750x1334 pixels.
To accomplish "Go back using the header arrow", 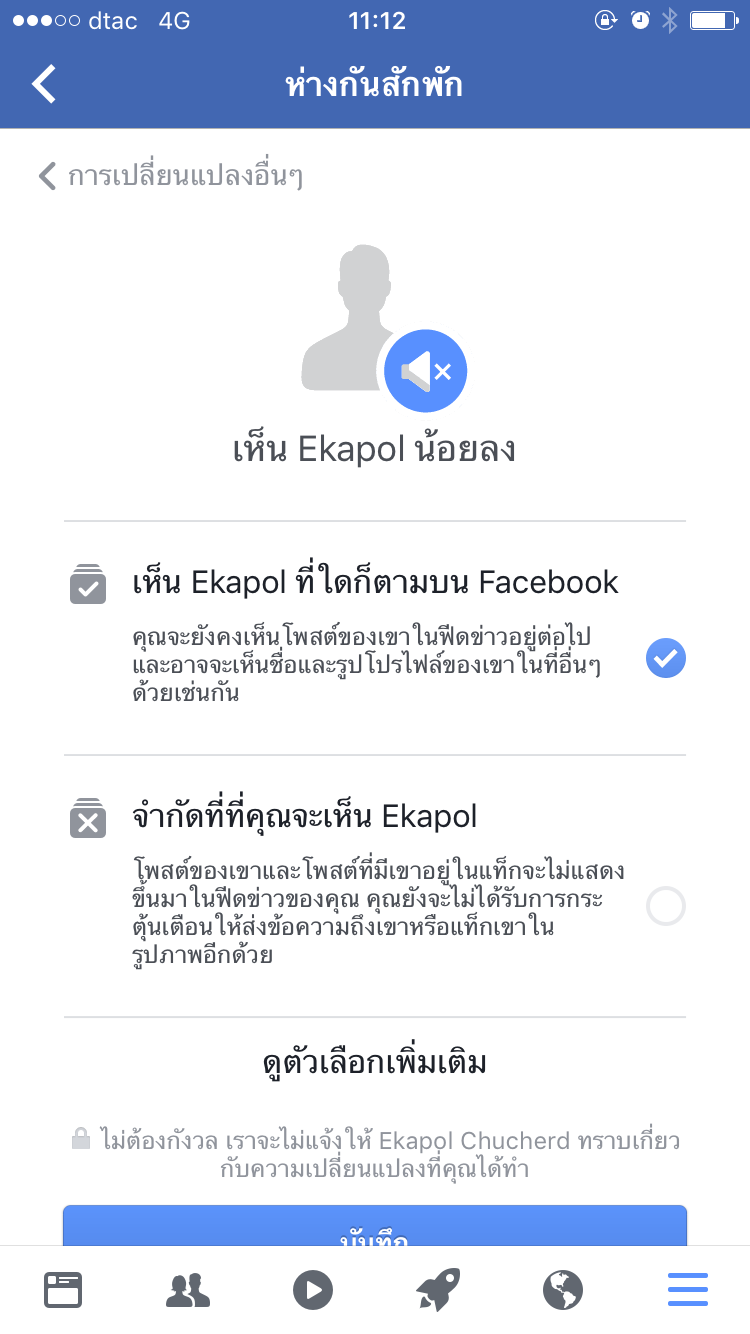I will 44,84.
